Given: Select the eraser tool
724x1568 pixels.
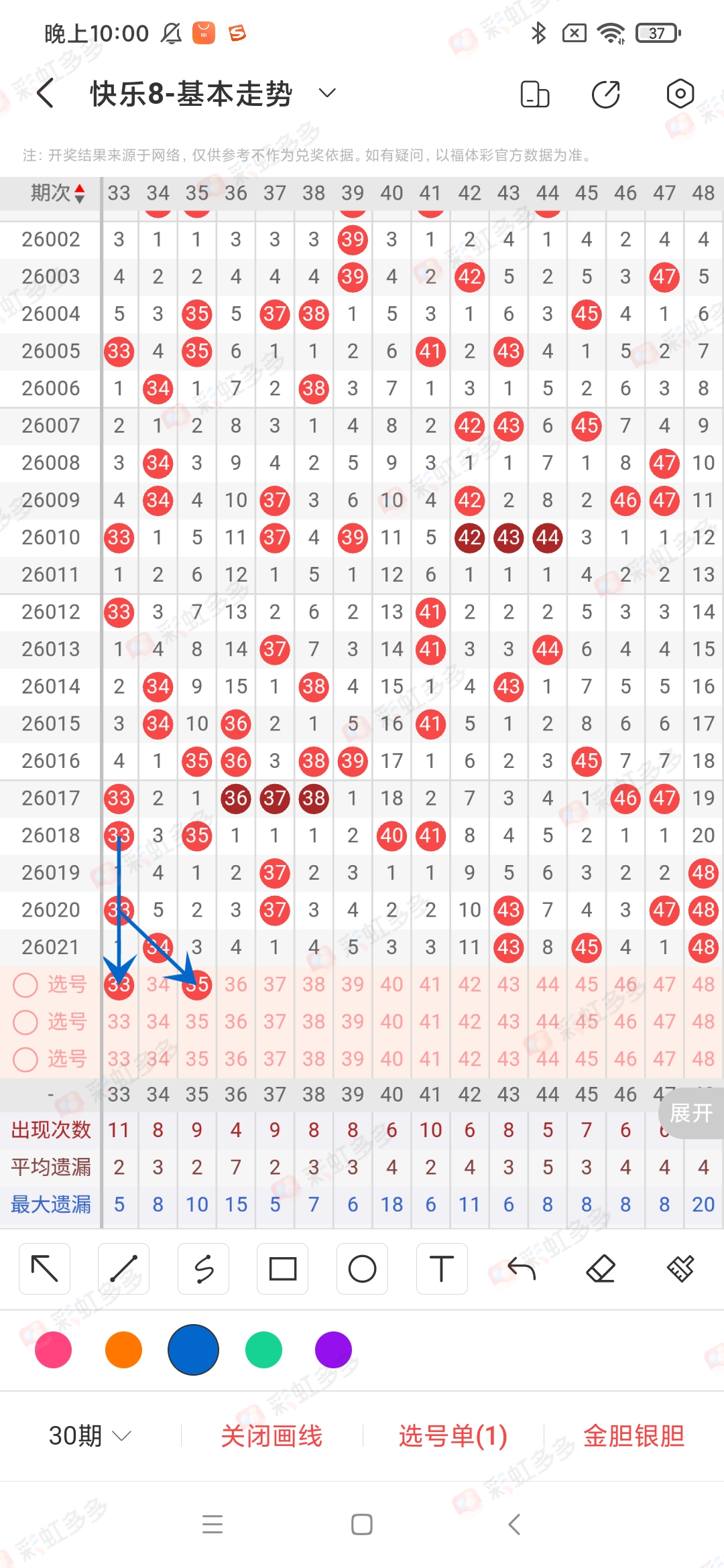Looking at the screenshot, I should pyautogui.click(x=601, y=1268).
